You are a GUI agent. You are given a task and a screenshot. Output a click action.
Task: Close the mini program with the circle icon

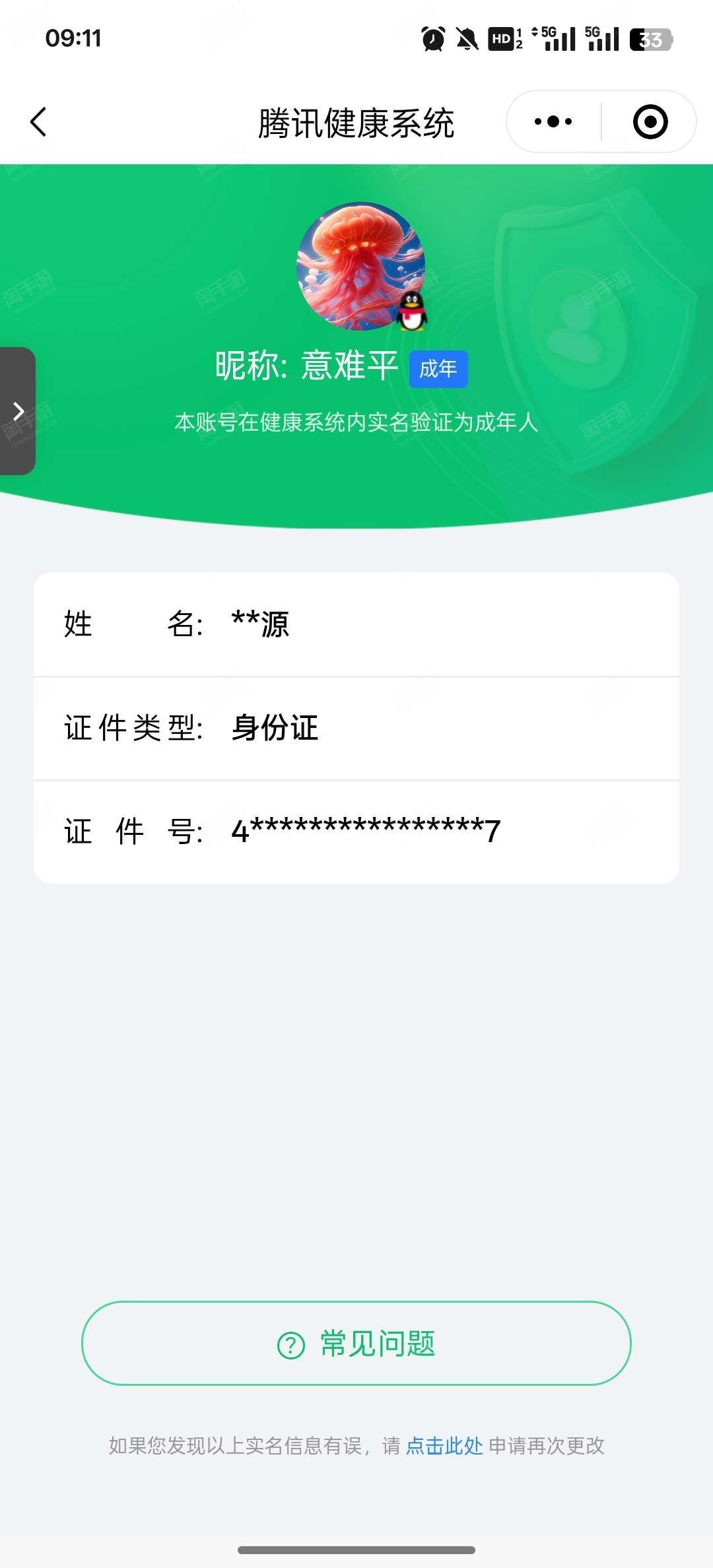click(650, 122)
